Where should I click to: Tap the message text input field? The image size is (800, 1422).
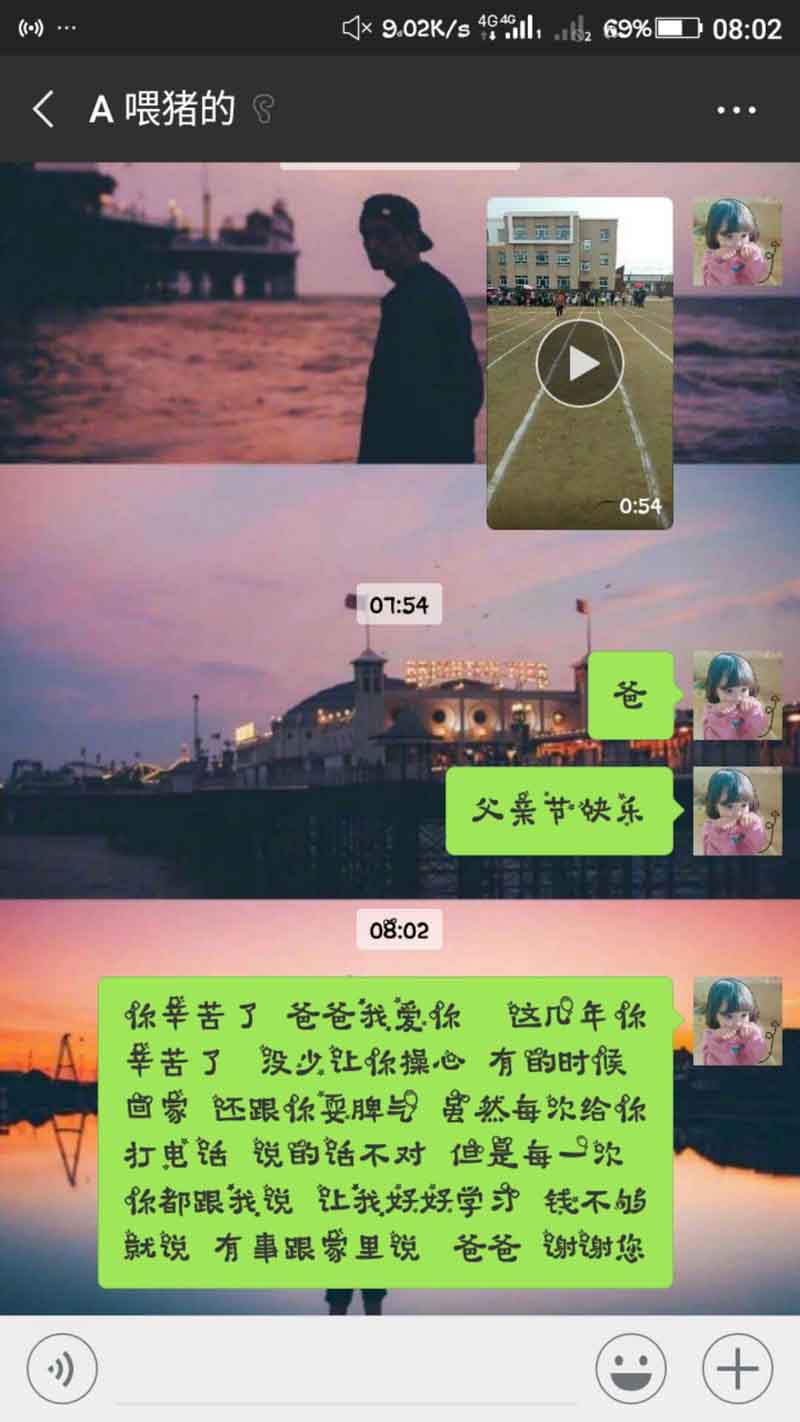tap(347, 1369)
